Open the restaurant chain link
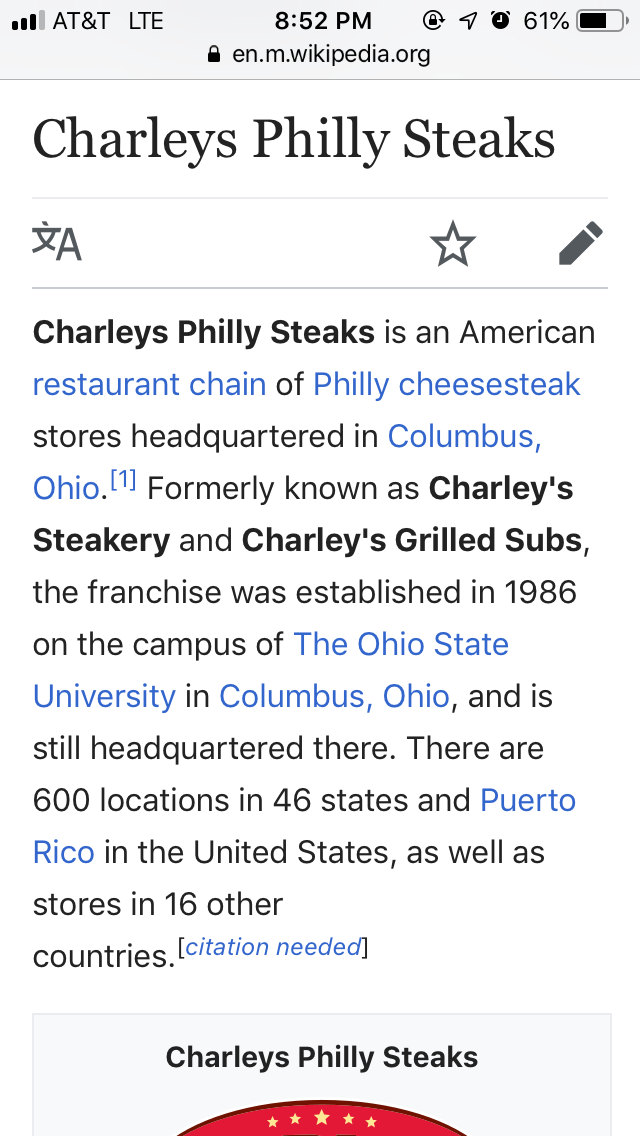This screenshot has height=1136, width=640. coord(149,384)
